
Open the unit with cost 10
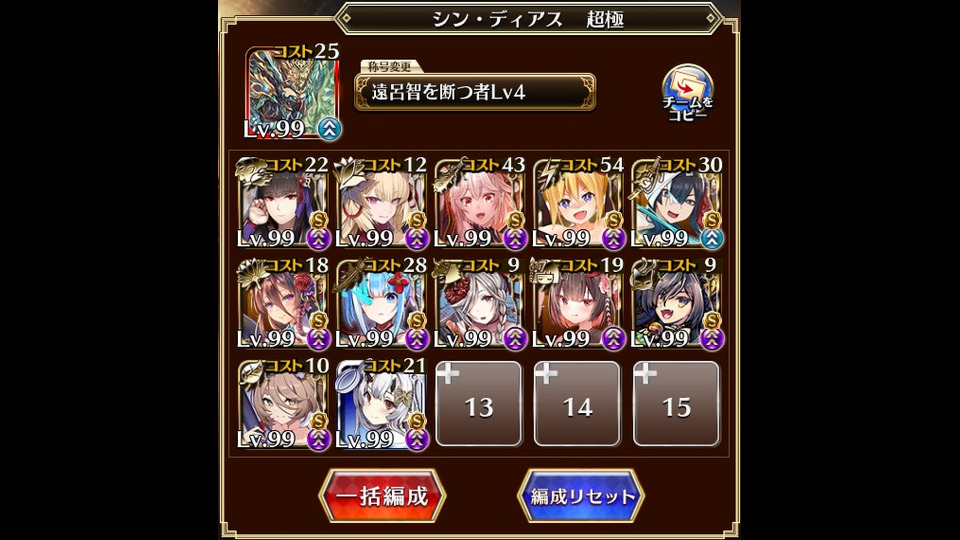click(x=283, y=404)
